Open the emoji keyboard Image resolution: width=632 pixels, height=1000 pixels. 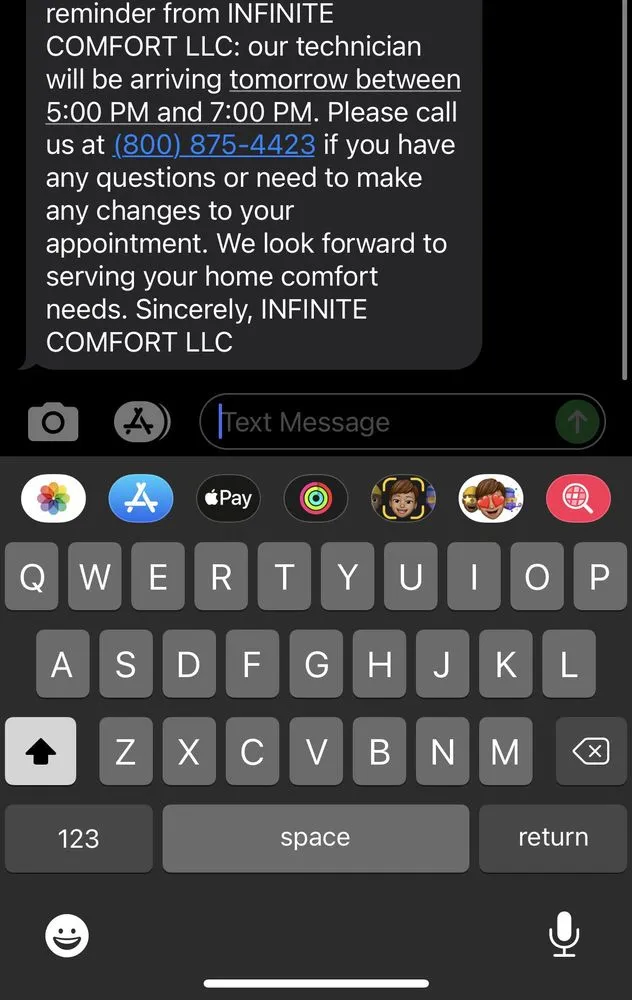pos(68,936)
